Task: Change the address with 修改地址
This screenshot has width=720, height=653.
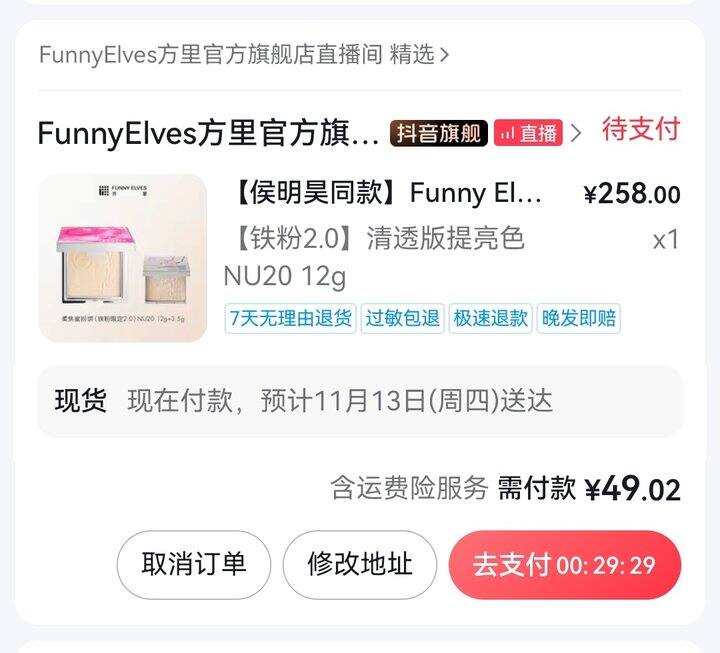Action: pyautogui.click(x=359, y=564)
